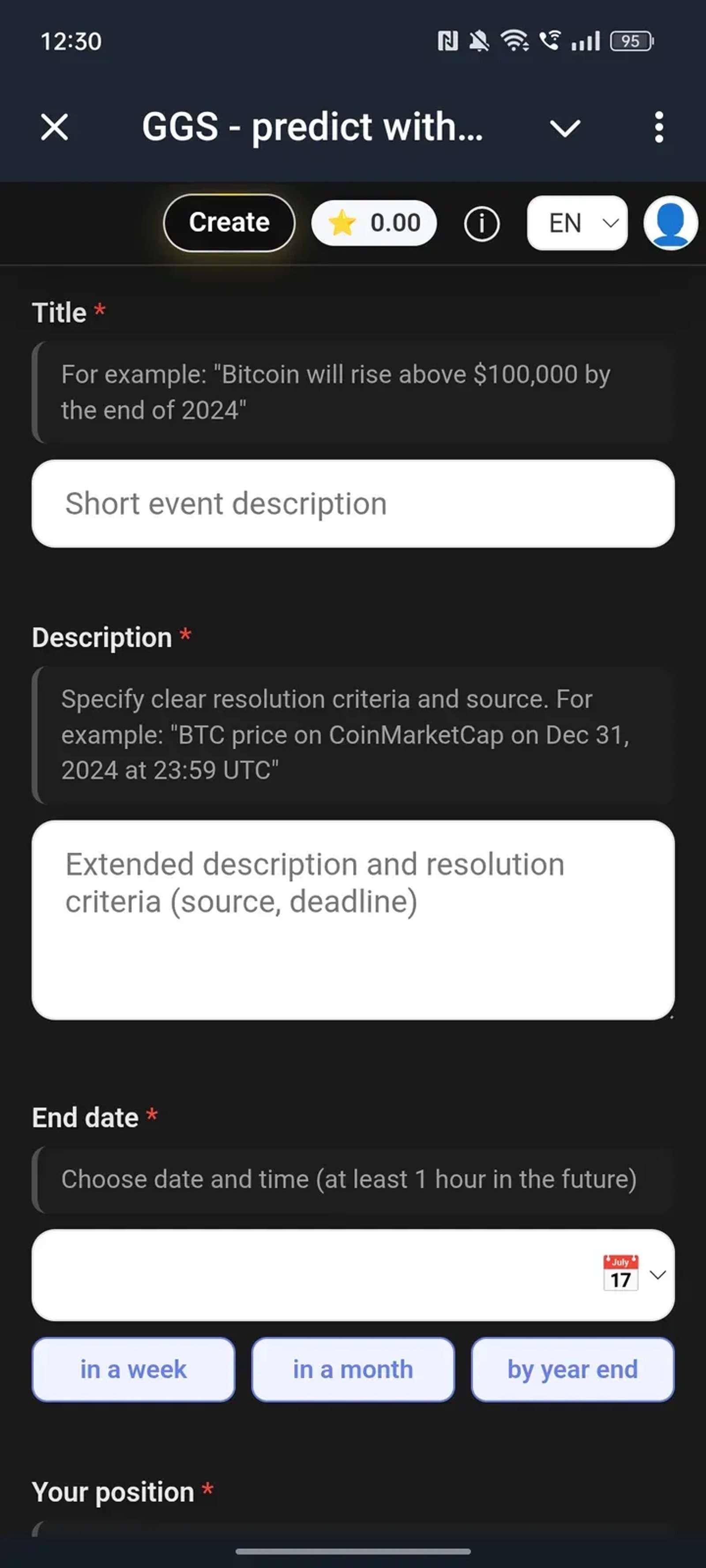The image size is (706, 1568).
Task: Open the star balance 0.00
Action: (x=374, y=223)
